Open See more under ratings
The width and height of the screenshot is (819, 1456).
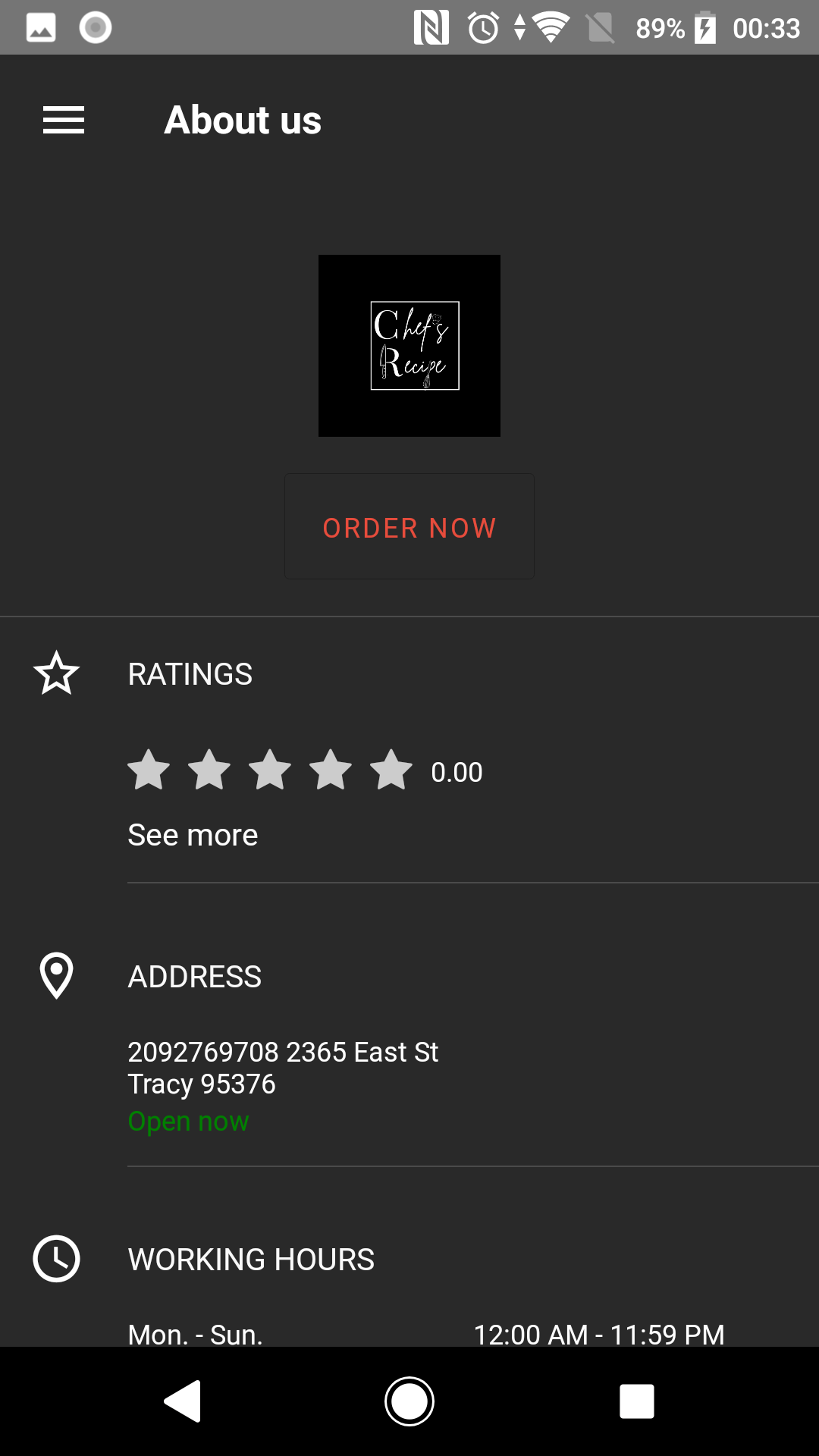[x=193, y=835]
